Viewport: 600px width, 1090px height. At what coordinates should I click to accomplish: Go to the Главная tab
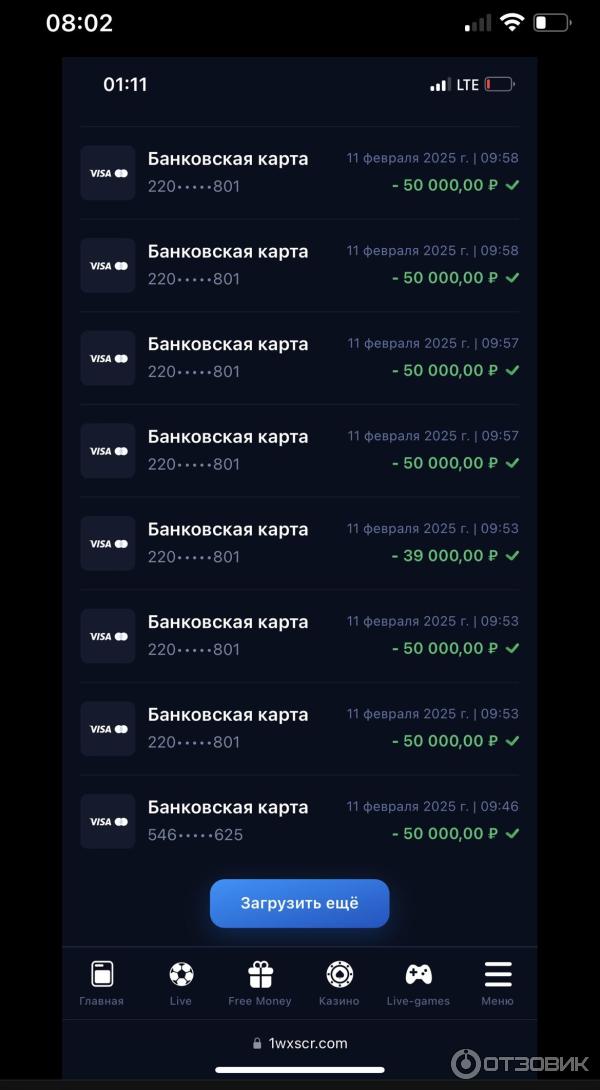tap(102, 983)
